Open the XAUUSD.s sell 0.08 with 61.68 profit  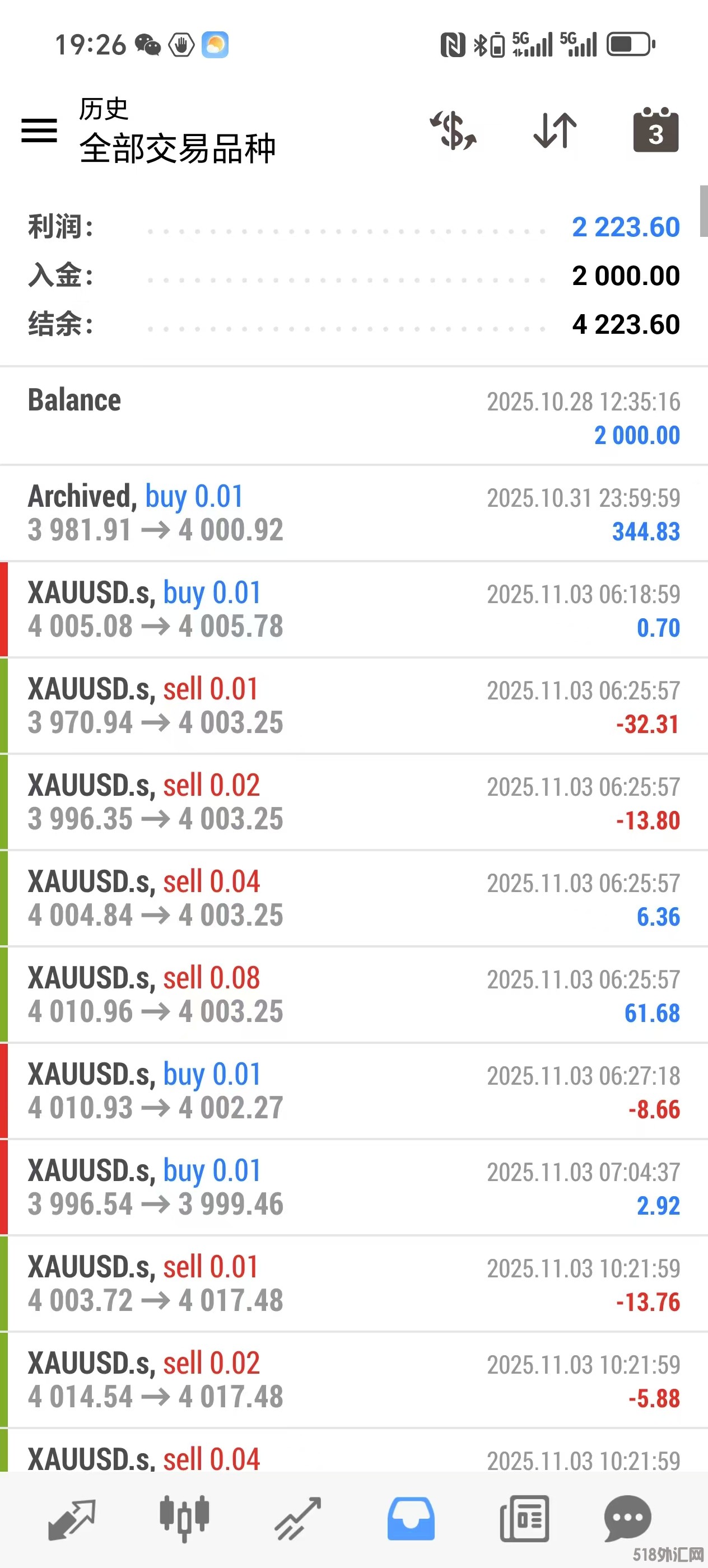[x=353, y=995]
